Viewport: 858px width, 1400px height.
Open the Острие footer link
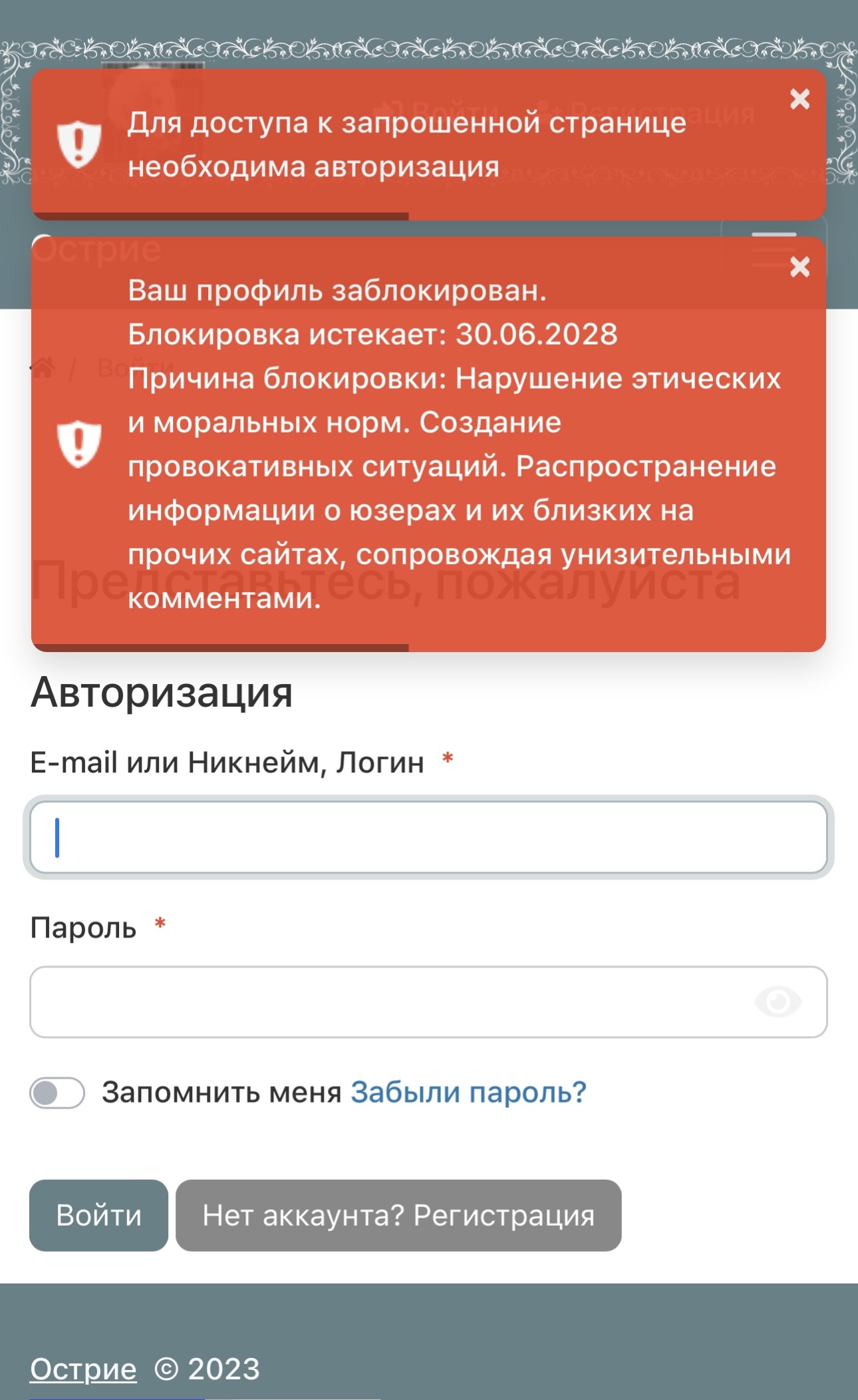83,1369
